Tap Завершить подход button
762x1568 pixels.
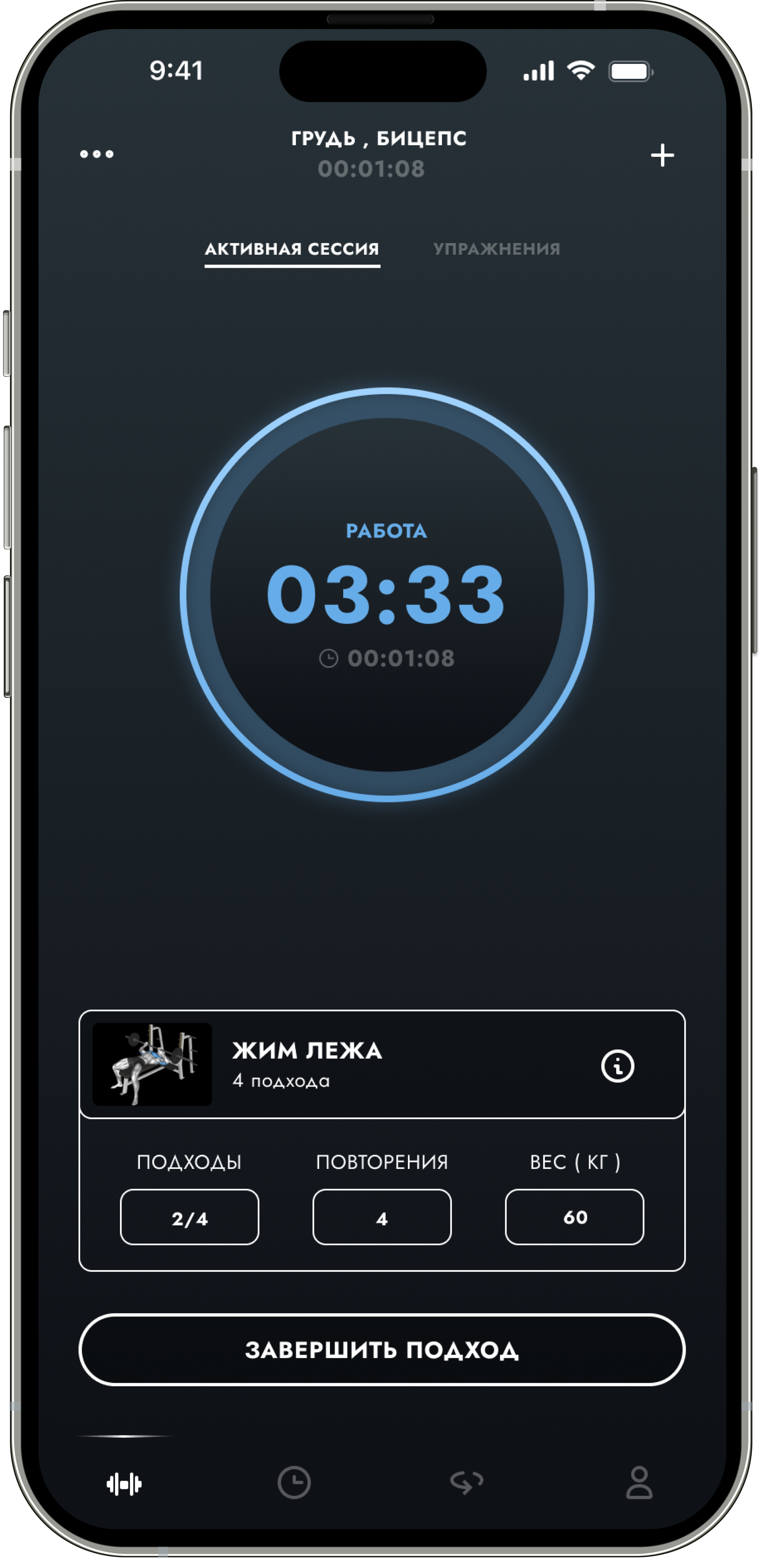coord(382,1350)
